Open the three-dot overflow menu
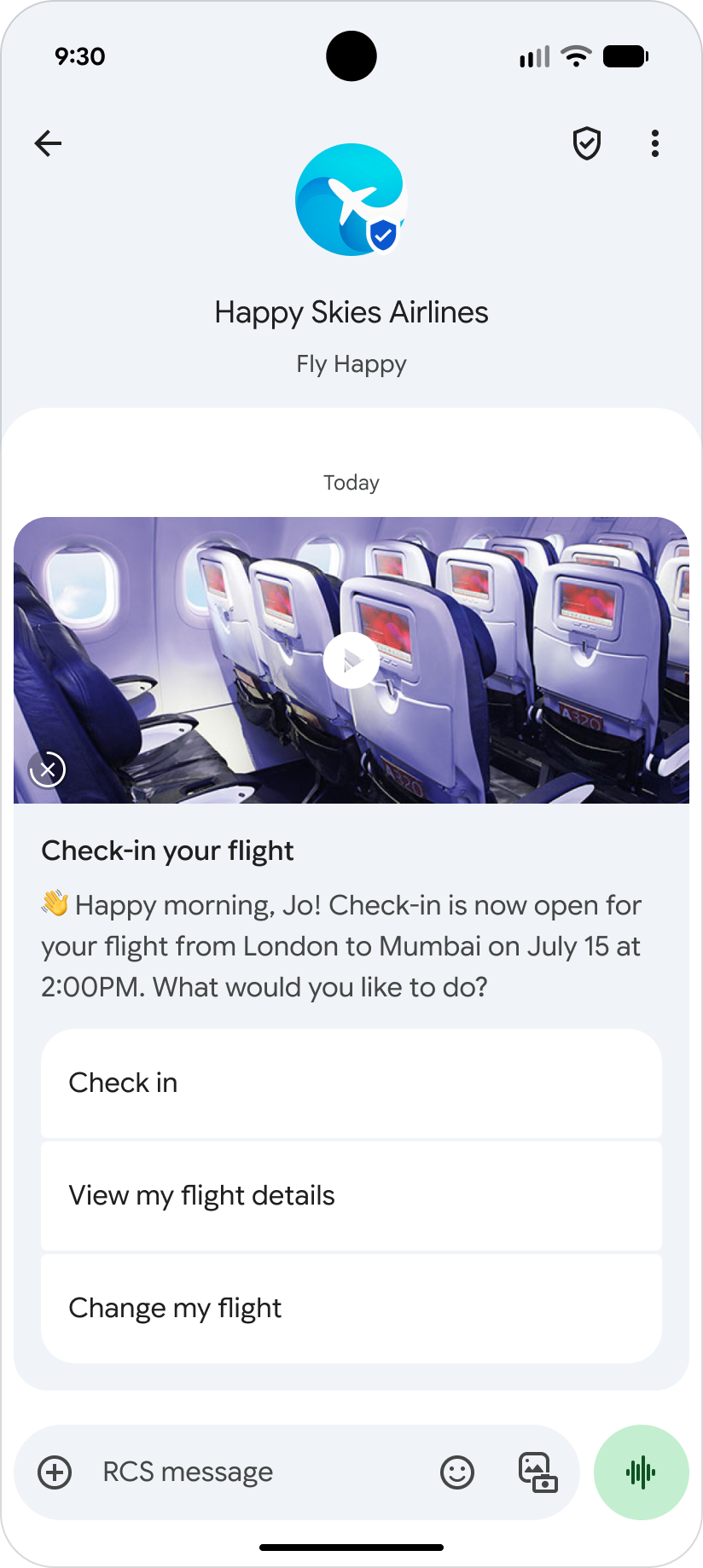The width and height of the screenshot is (703, 1568). tap(654, 143)
